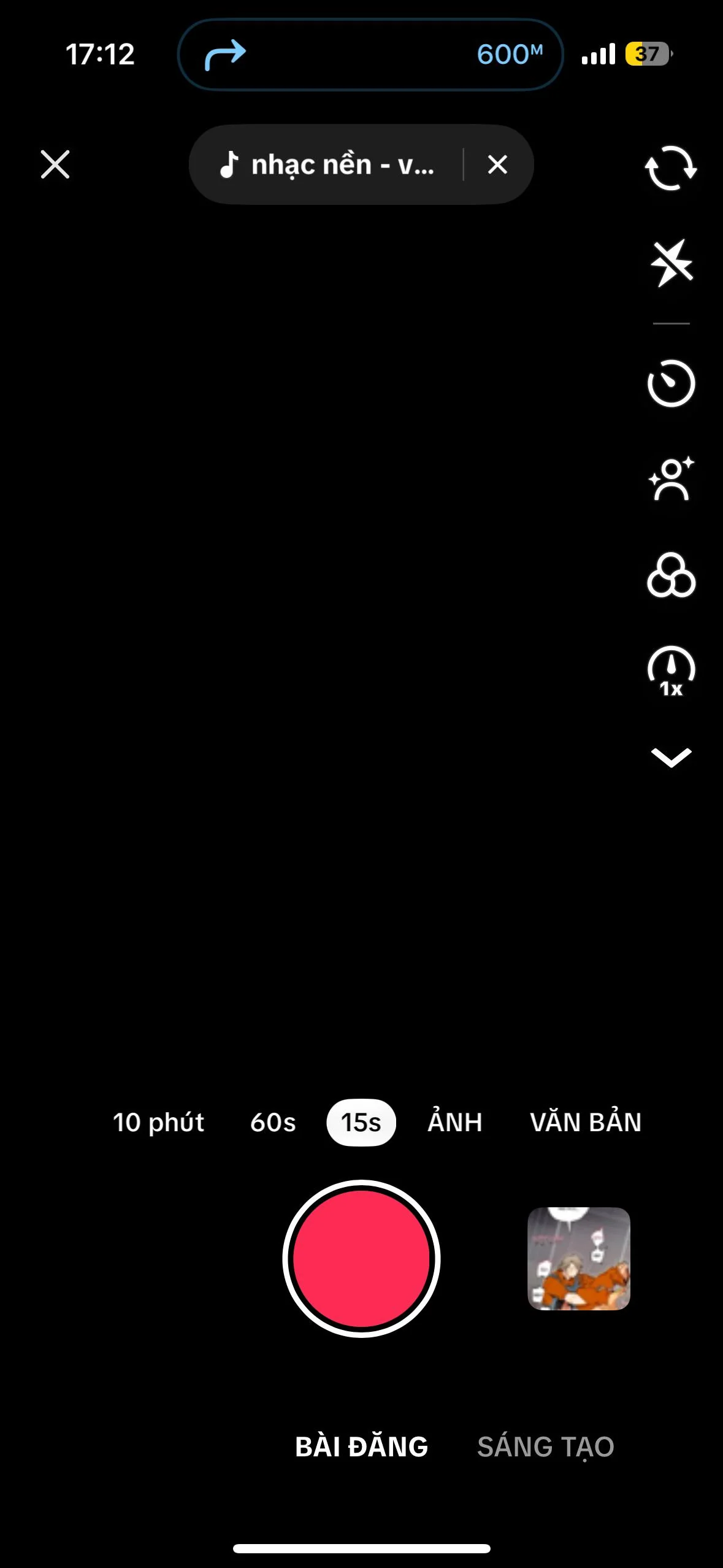Tap the navigation pill showing 600m
723x1568 pixels.
point(370,54)
